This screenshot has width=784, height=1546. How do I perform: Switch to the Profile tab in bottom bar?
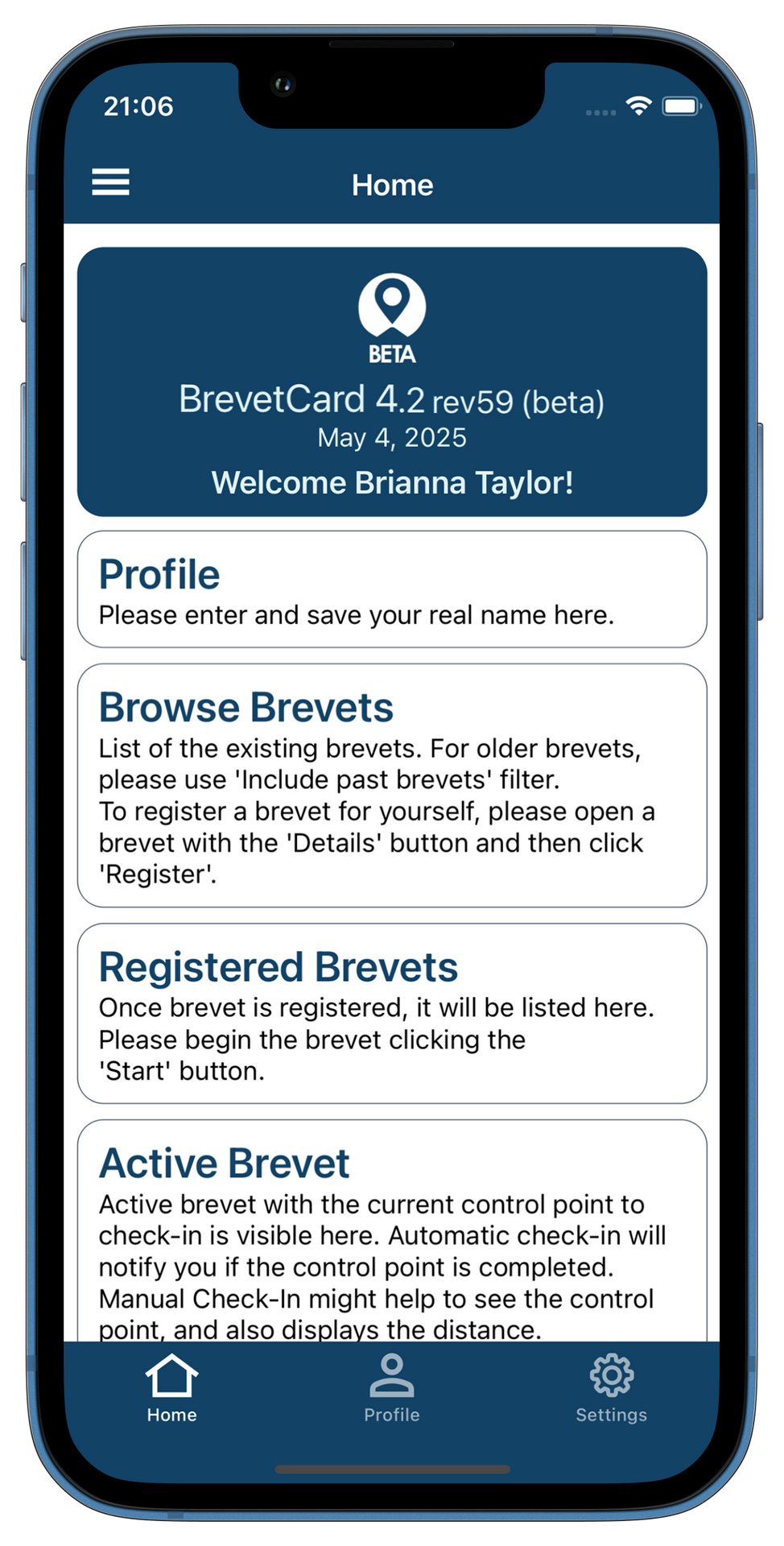pos(391,1388)
